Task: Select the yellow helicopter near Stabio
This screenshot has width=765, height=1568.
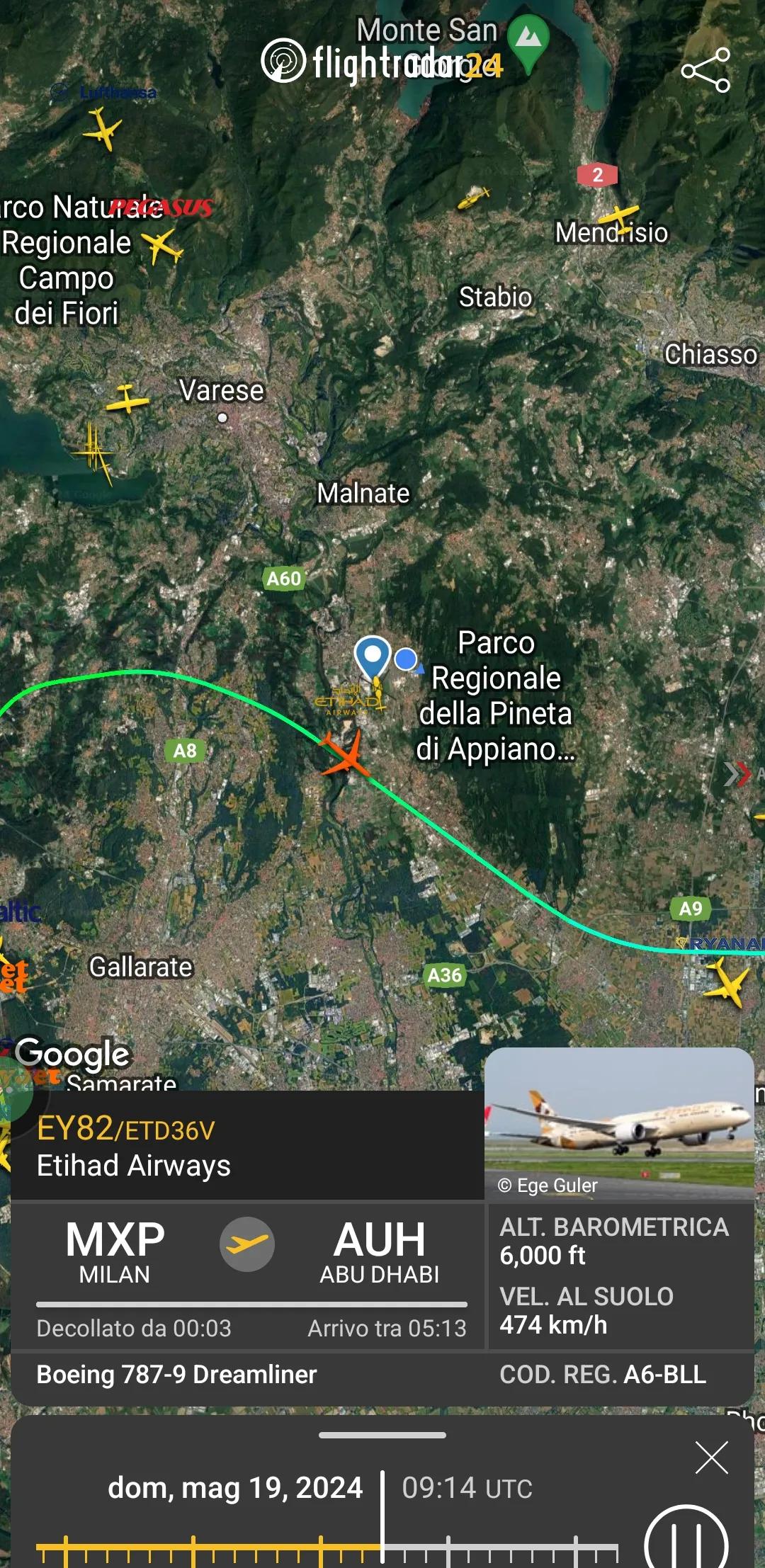Action: tap(473, 198)
